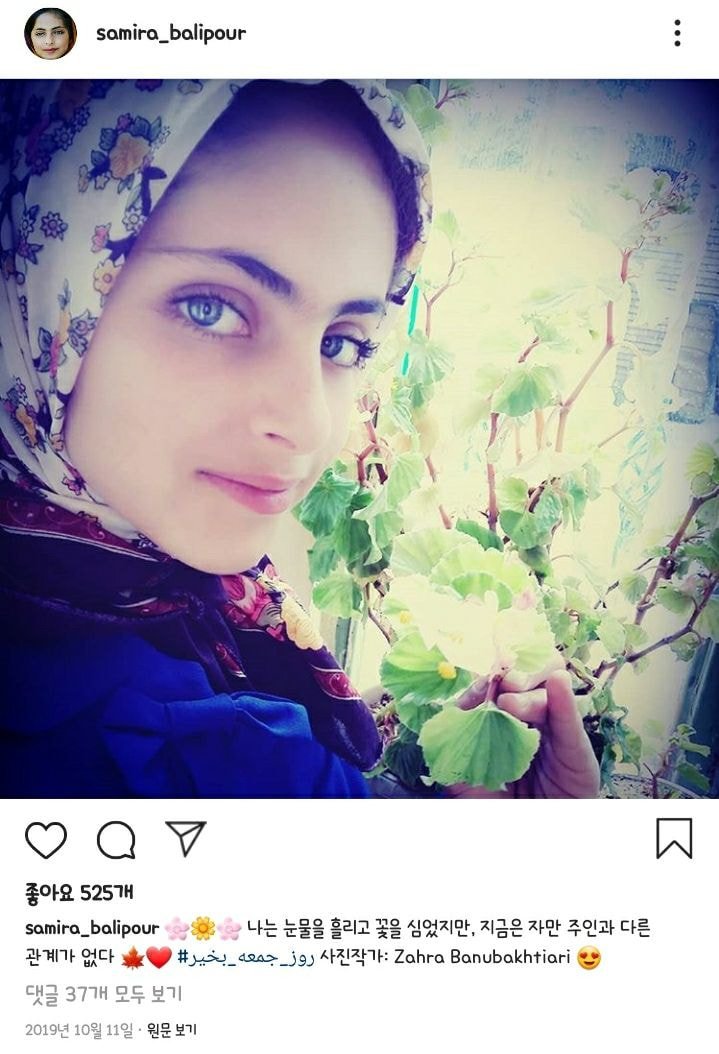
Task: Tap 원문 보기 to see original text
Action: 171,1029
